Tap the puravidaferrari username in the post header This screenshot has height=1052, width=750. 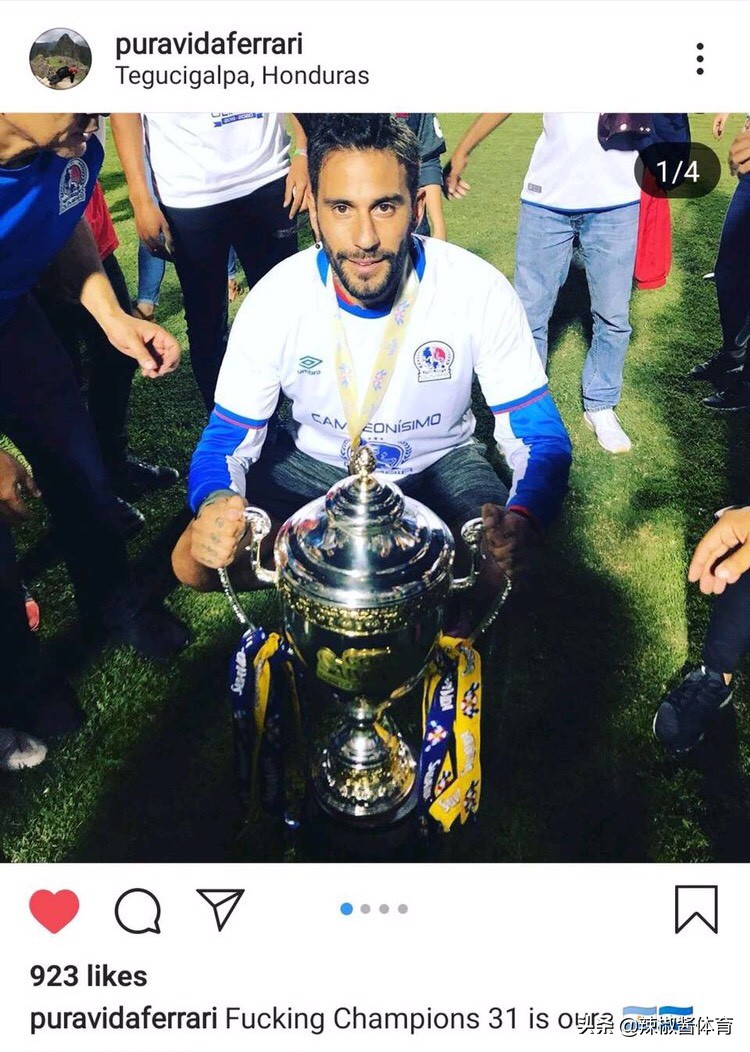click(x=208, y=44)
